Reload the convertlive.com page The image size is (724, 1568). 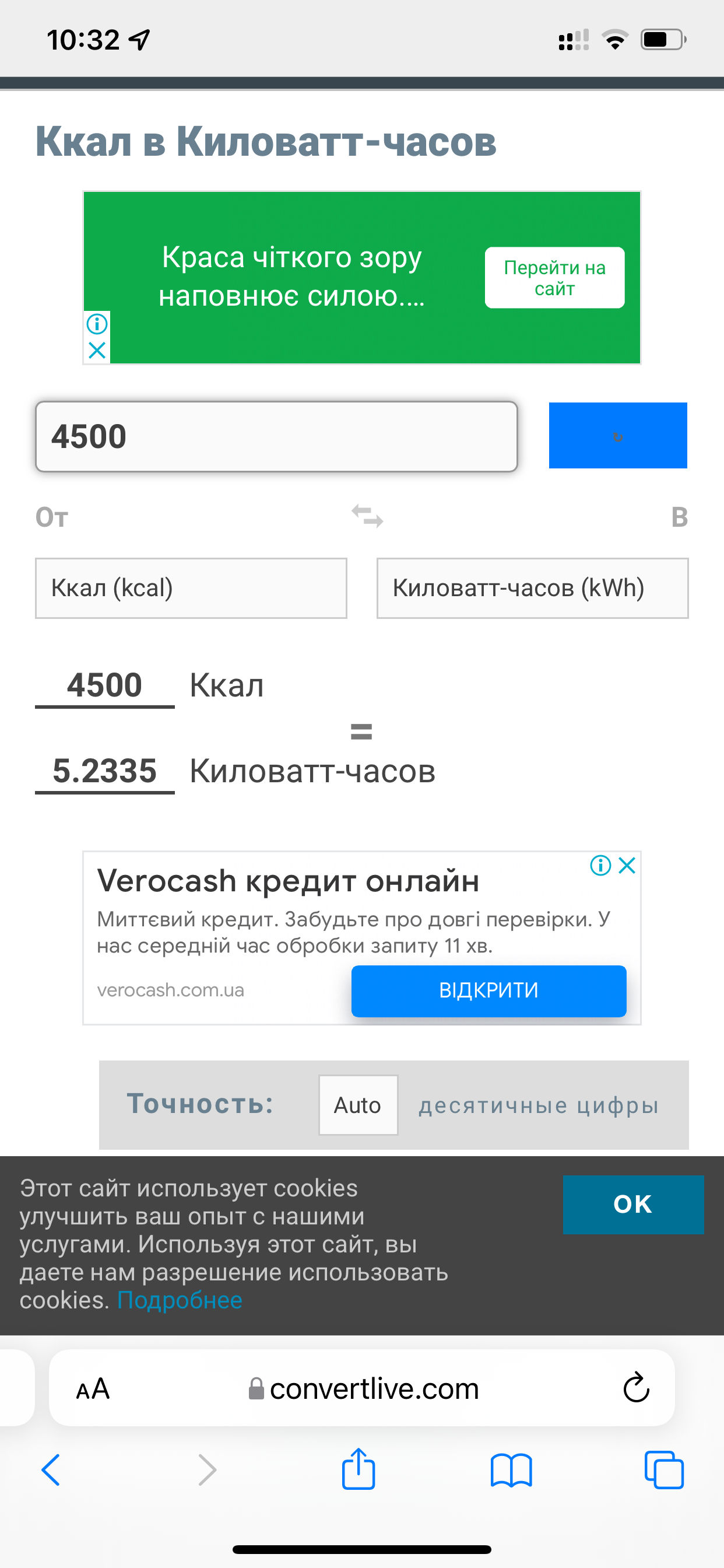coord(637,1388)
